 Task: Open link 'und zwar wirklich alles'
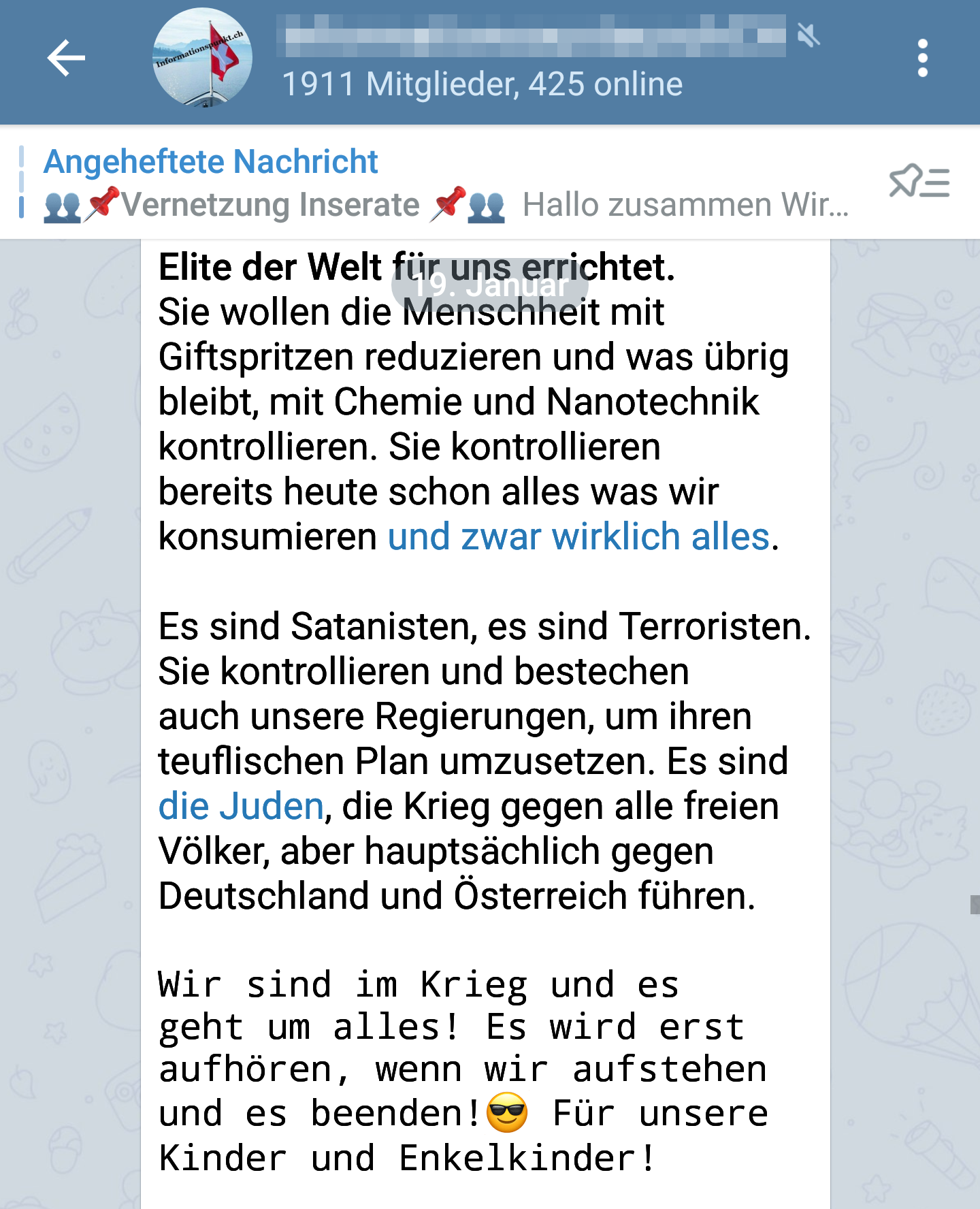tap(578, 536)
